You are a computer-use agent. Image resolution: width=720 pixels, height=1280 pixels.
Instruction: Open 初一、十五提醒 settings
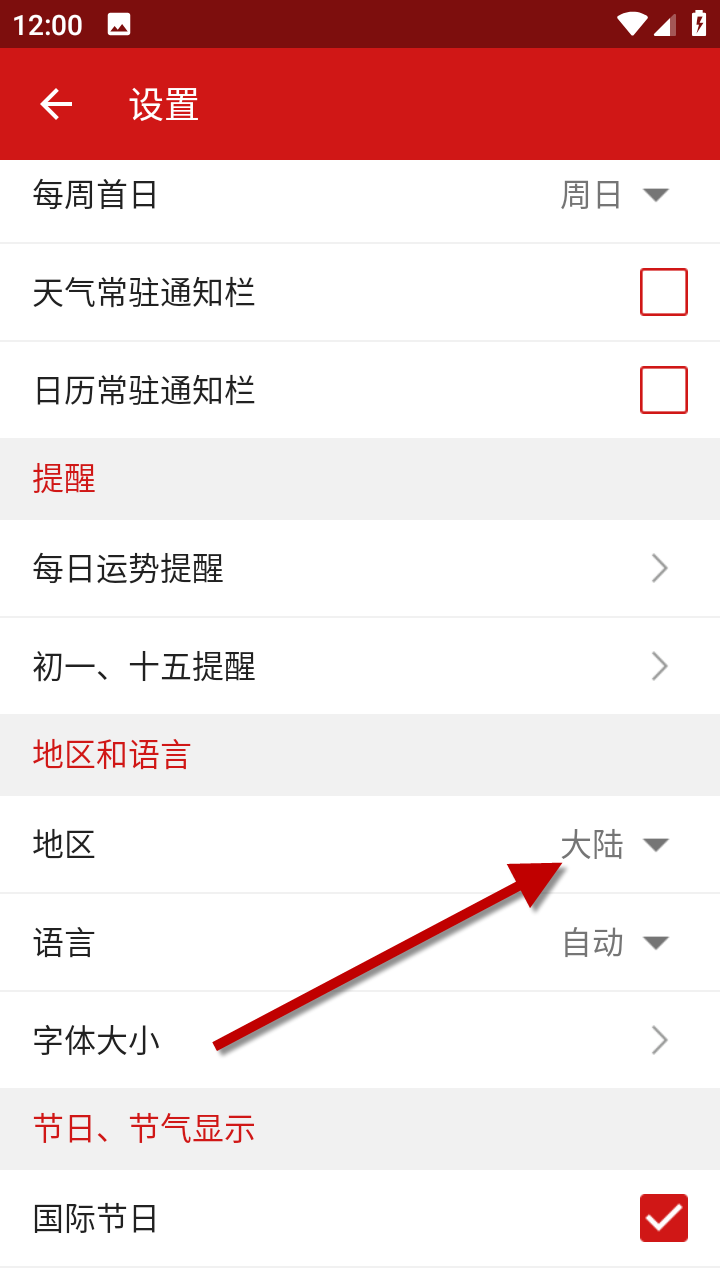360,666
